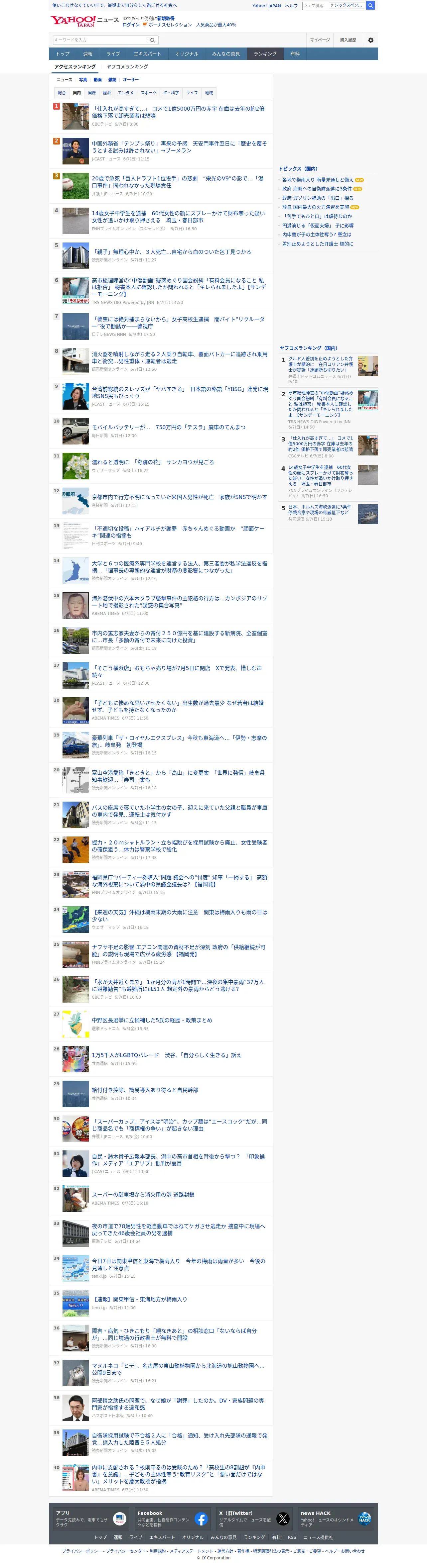Switch to the 動画 filter tab

[97, 80]
